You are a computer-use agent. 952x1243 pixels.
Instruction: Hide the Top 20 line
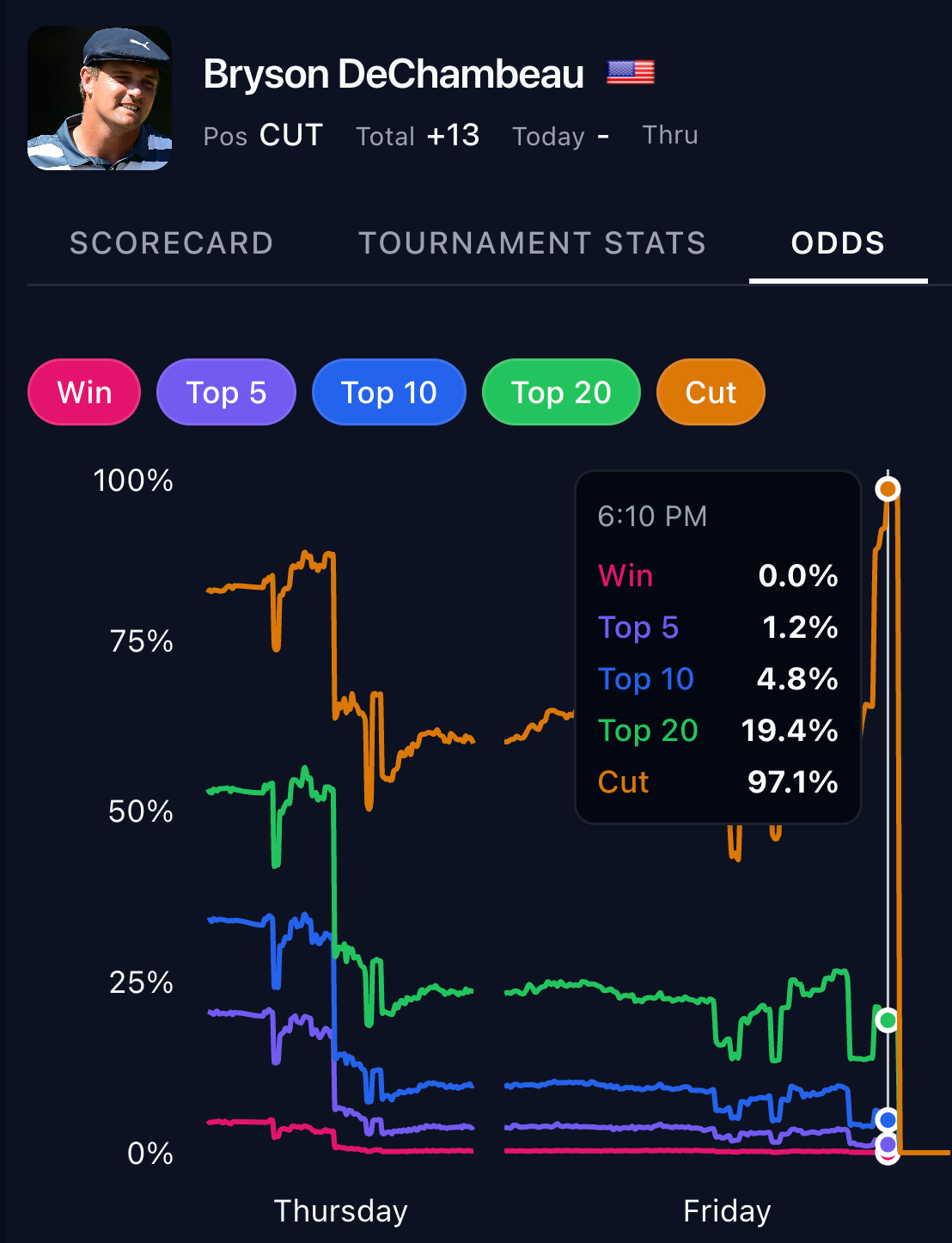point(561,392)
